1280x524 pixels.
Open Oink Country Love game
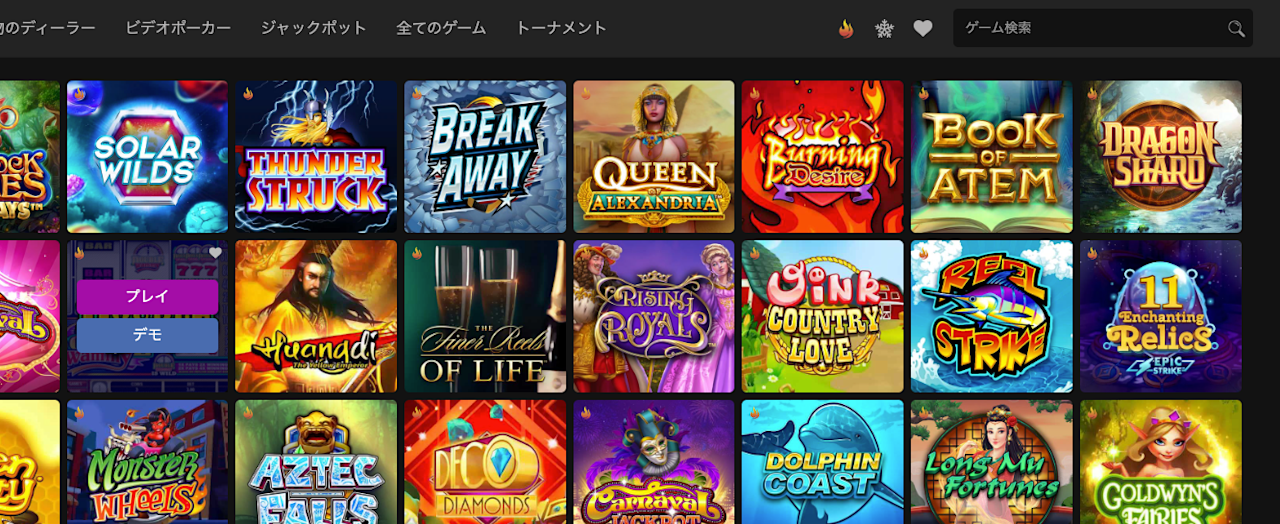coord(822,316)
